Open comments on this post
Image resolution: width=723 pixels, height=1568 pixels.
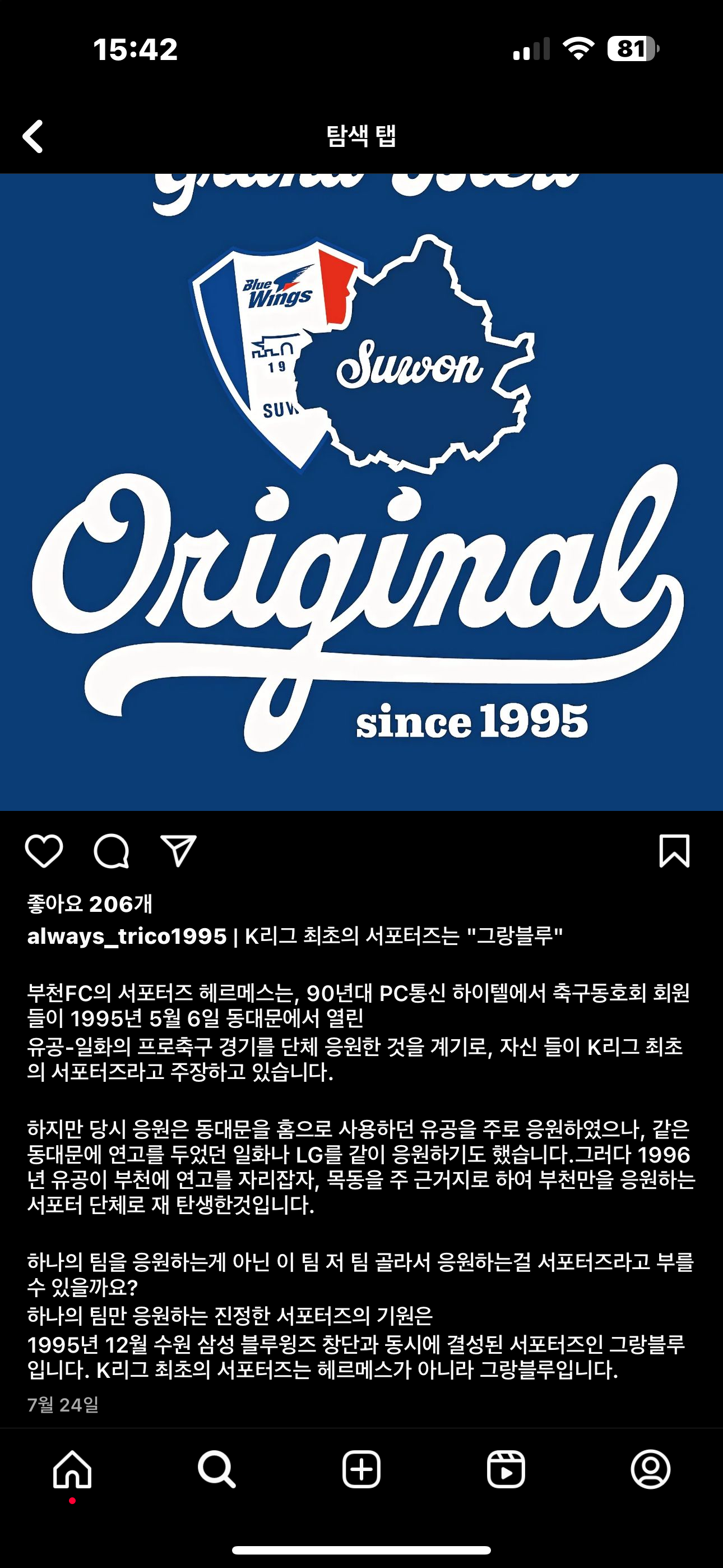pyautogui.click(x=111, y=850)
